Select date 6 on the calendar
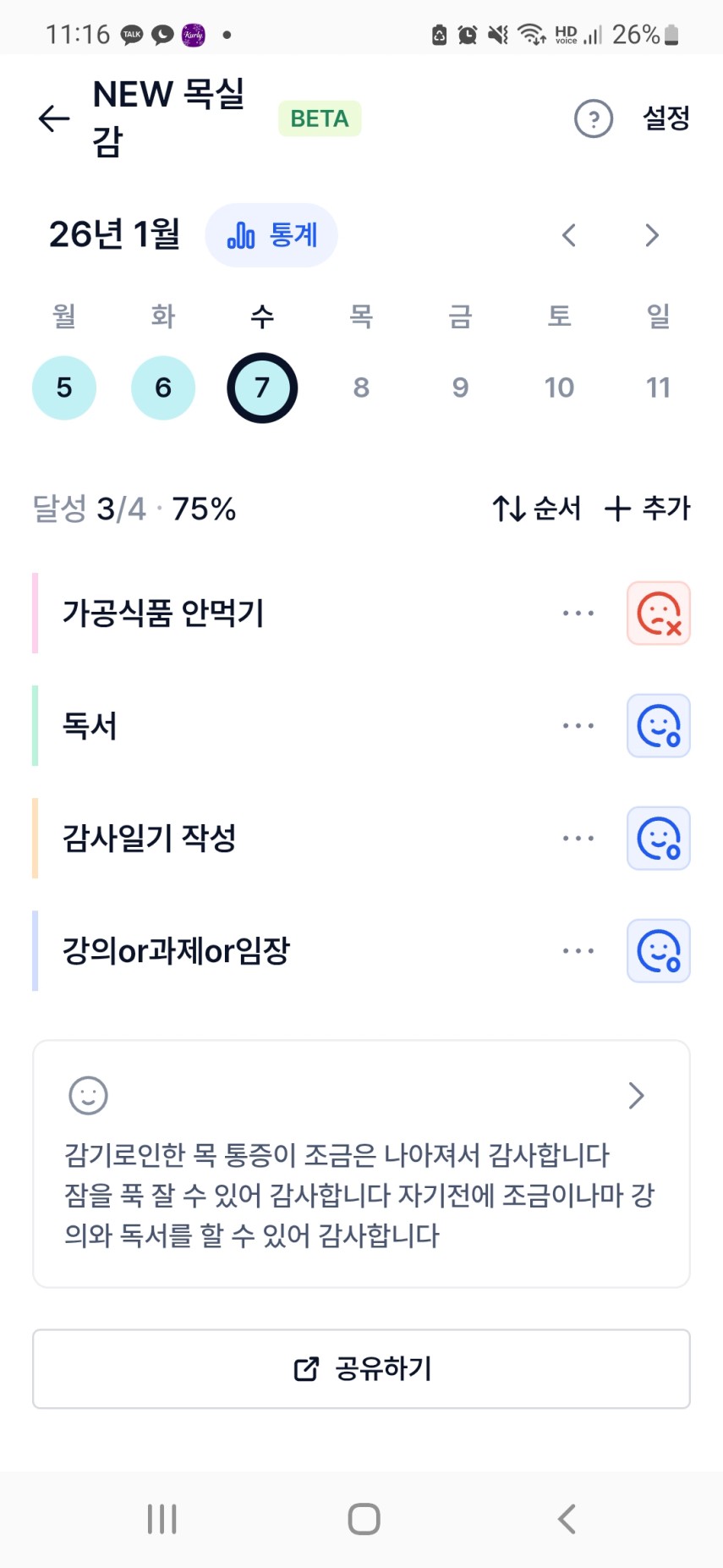The width and height of the screenshot is (723, 1568). tap(163, 388)
